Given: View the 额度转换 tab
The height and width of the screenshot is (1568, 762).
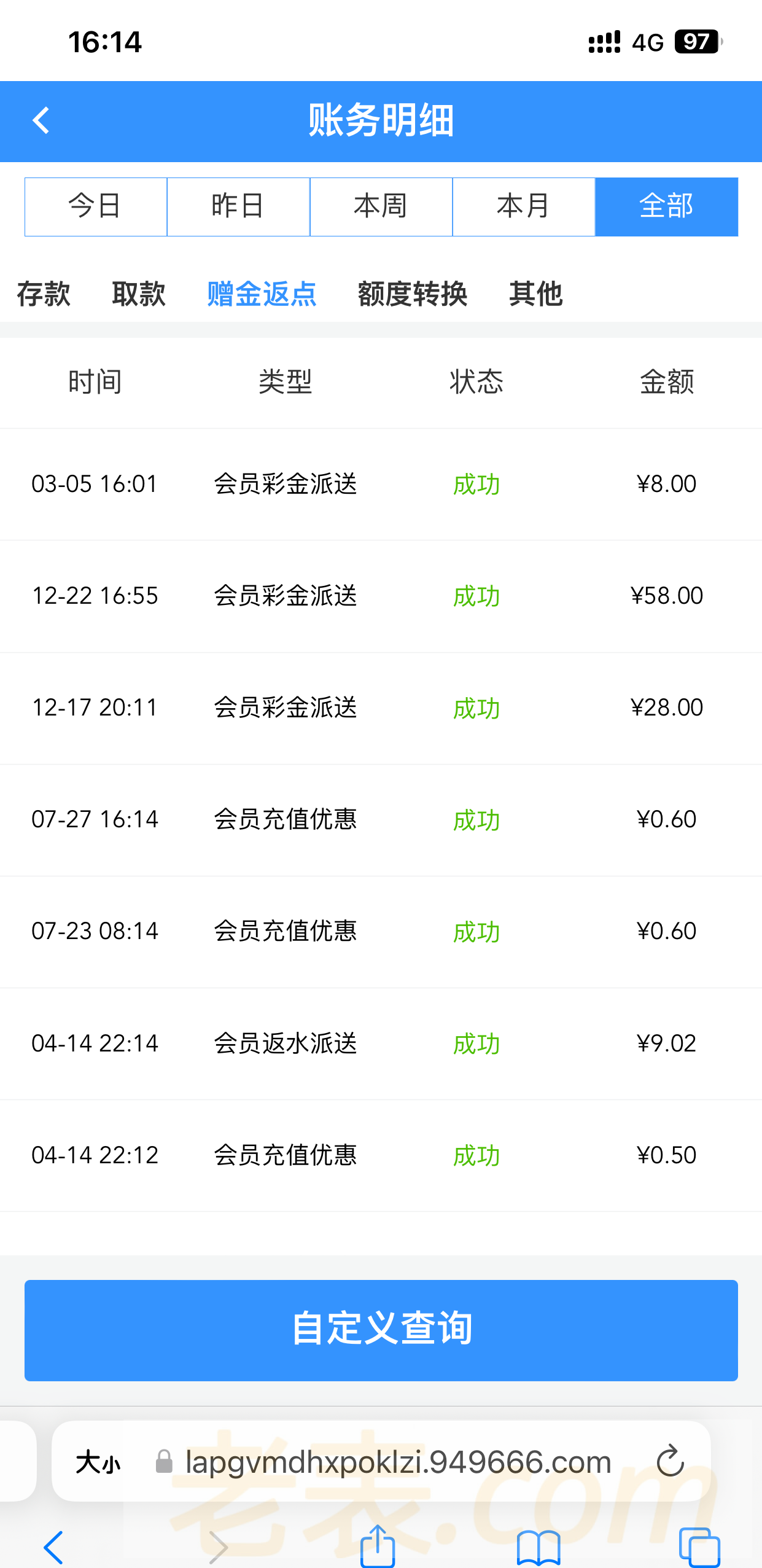Looking at the screenshot, I should 413,294.
